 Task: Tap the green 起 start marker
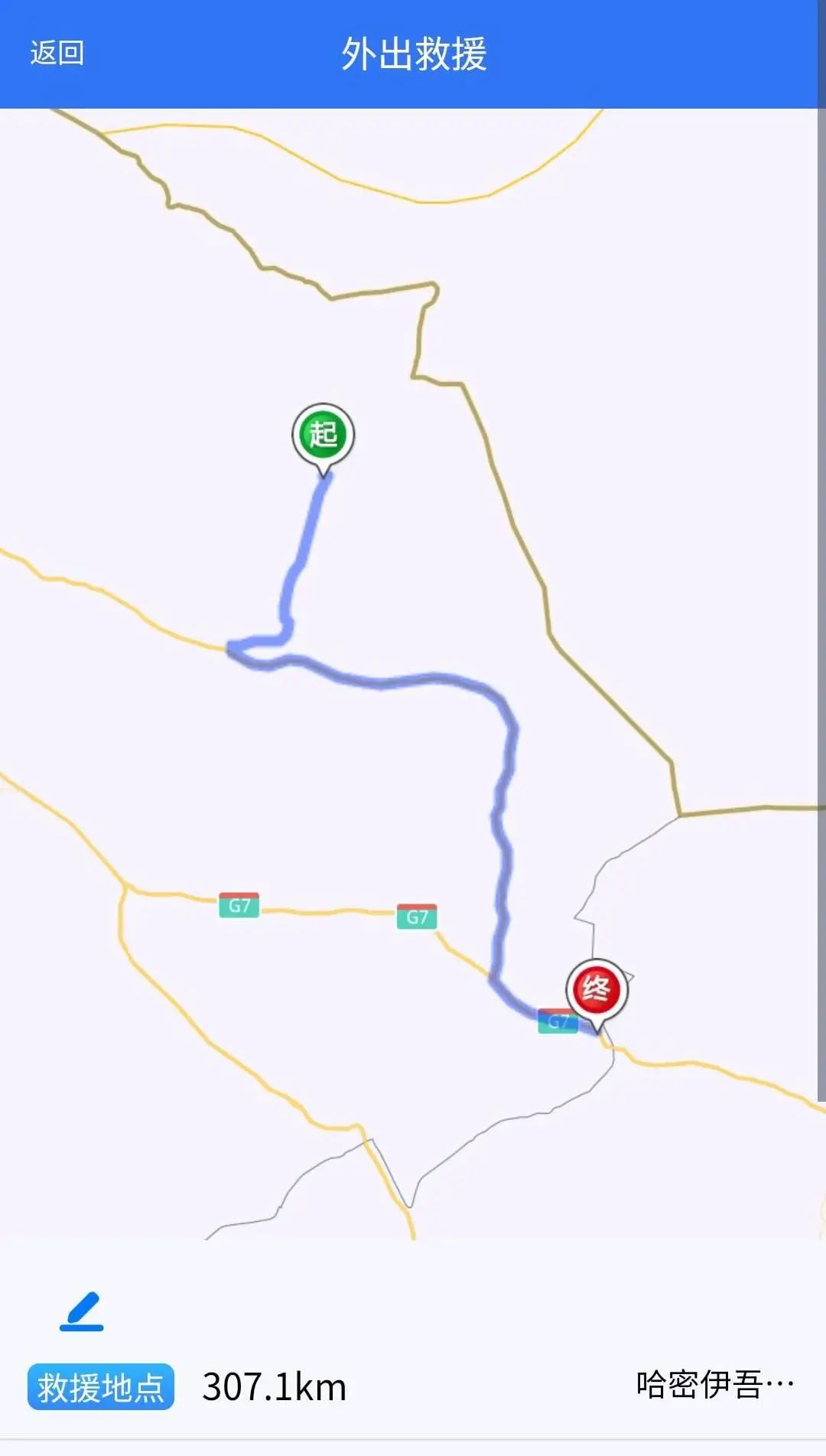click(x=323, y=435)
